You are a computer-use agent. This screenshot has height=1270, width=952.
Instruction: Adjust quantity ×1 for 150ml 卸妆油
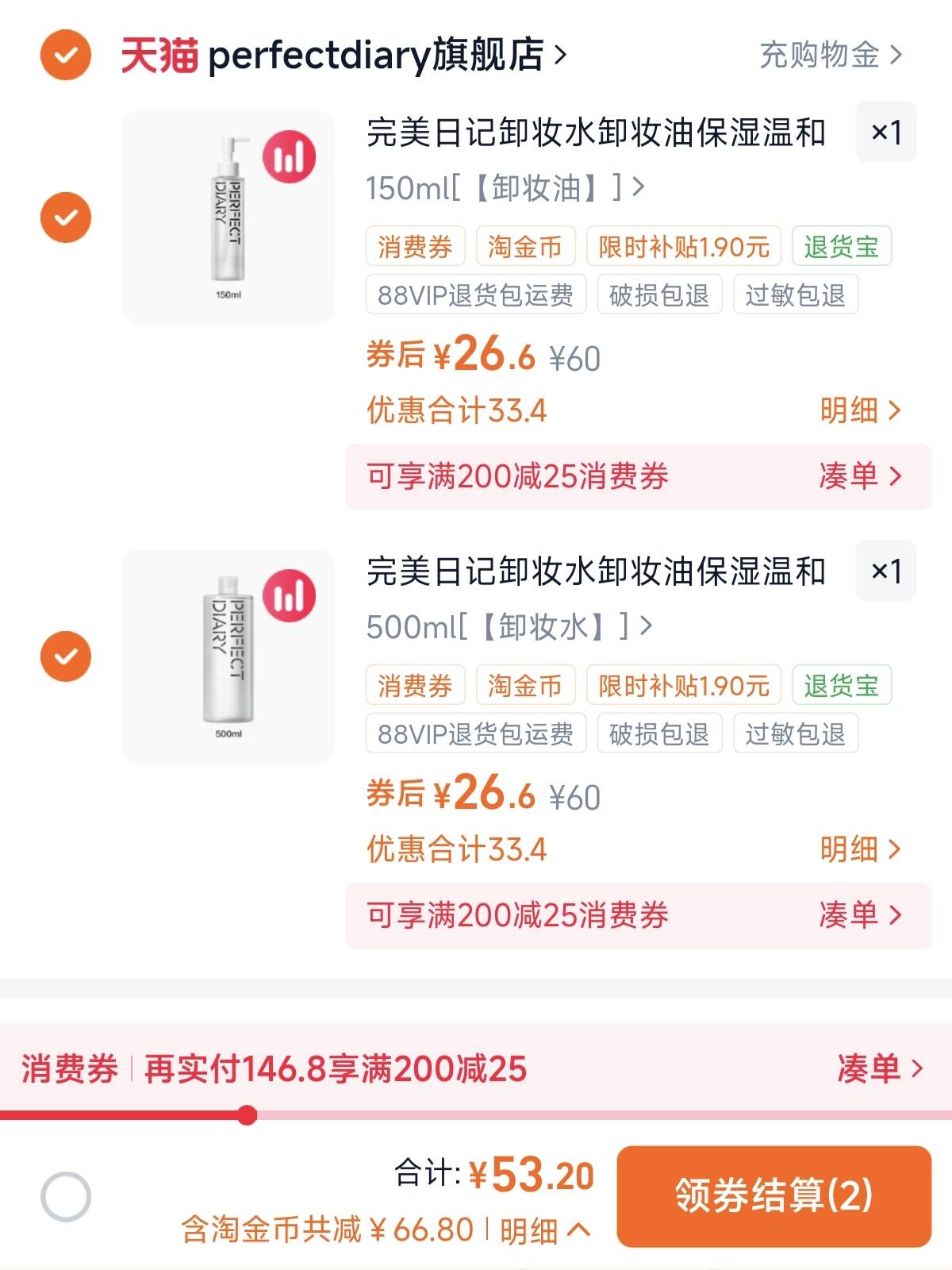tap(885, 132)
